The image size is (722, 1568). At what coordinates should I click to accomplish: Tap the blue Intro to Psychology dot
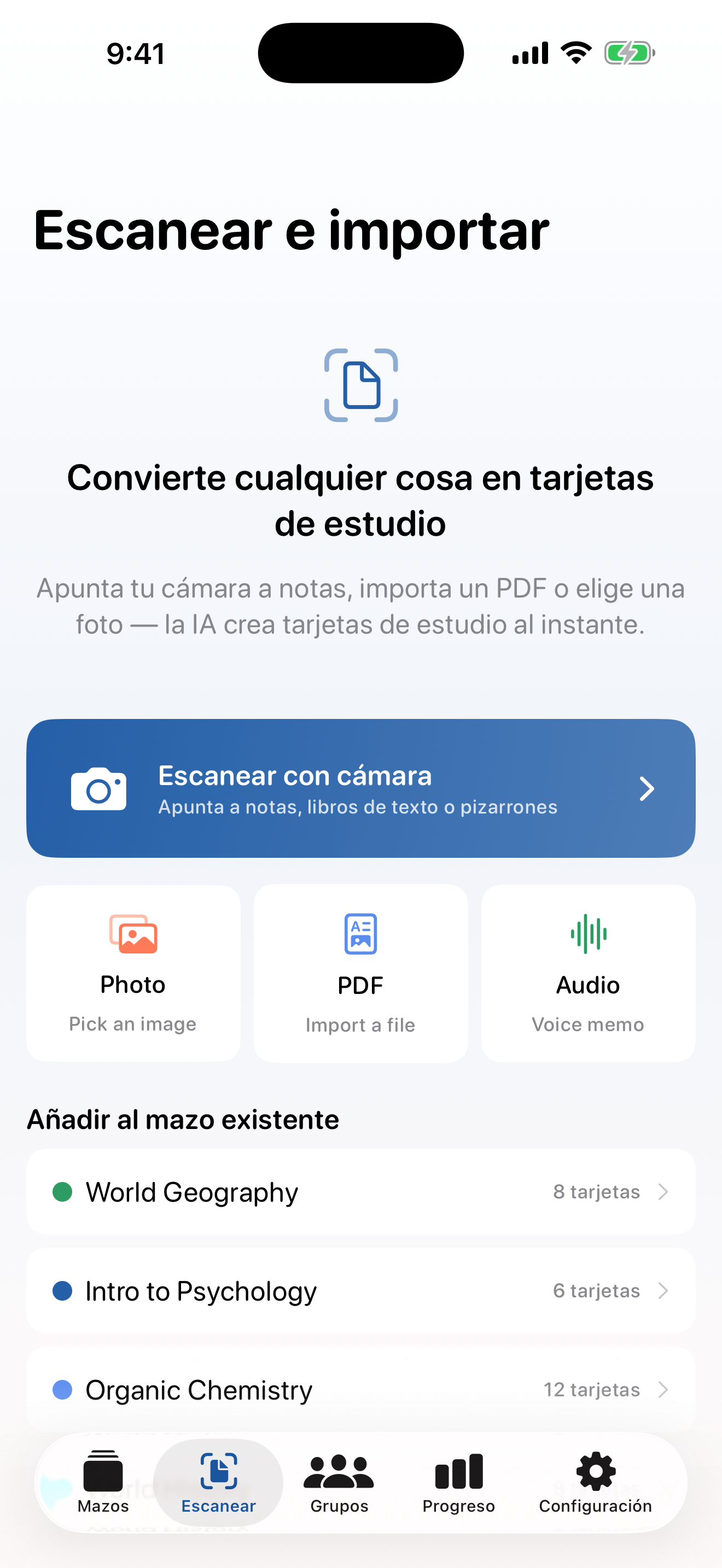tap(63, 1290)
